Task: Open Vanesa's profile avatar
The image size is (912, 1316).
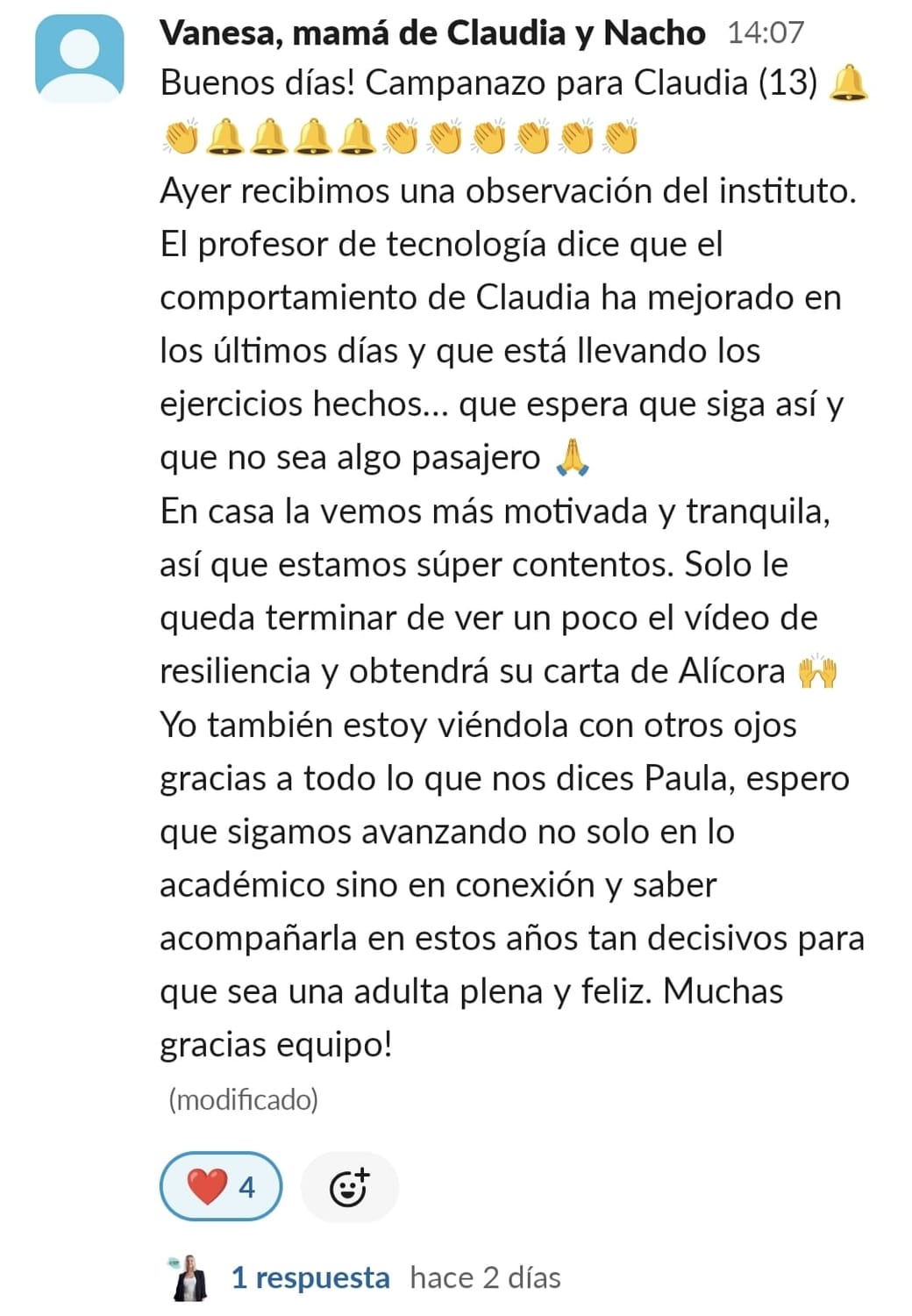Action: point(80,58)
